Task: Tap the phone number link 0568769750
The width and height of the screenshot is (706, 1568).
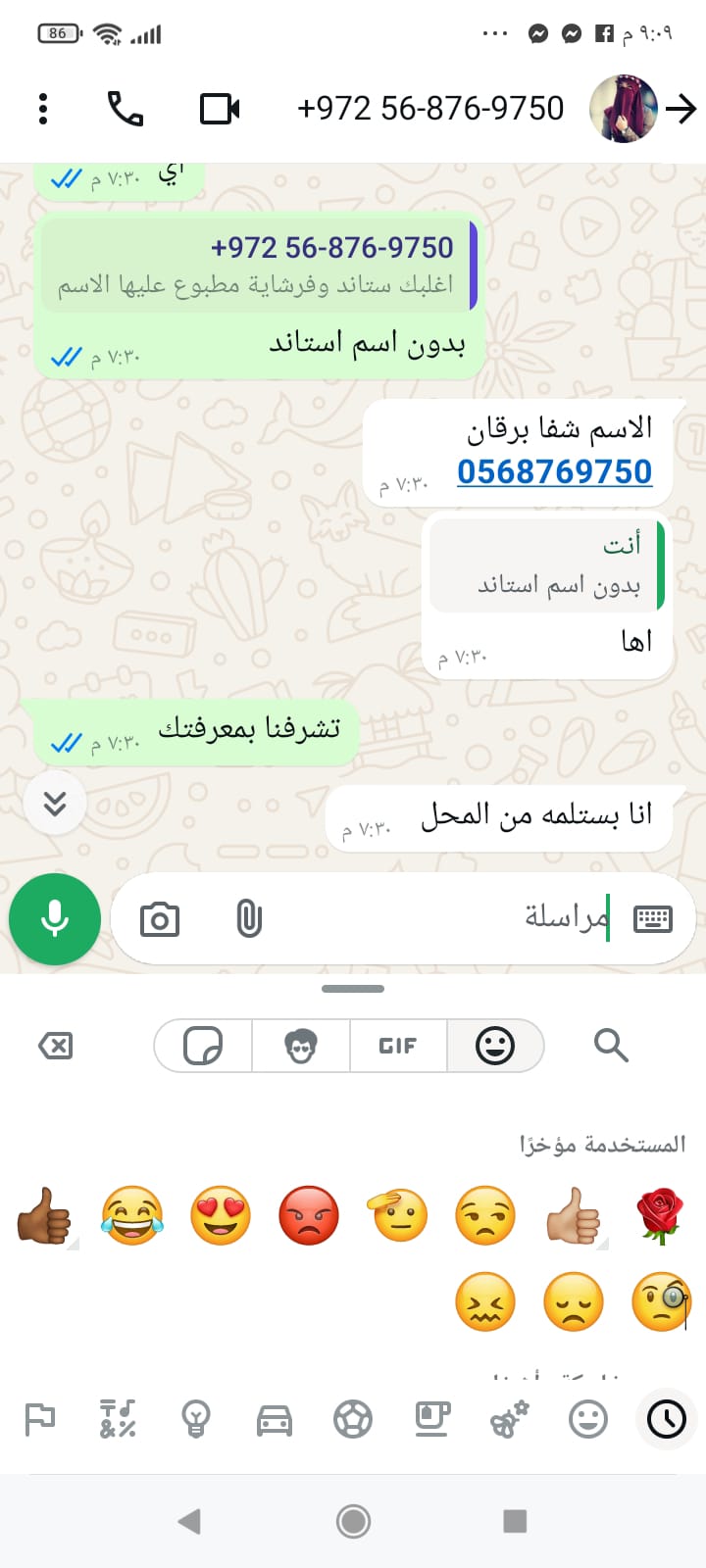Action: [554, 471]
